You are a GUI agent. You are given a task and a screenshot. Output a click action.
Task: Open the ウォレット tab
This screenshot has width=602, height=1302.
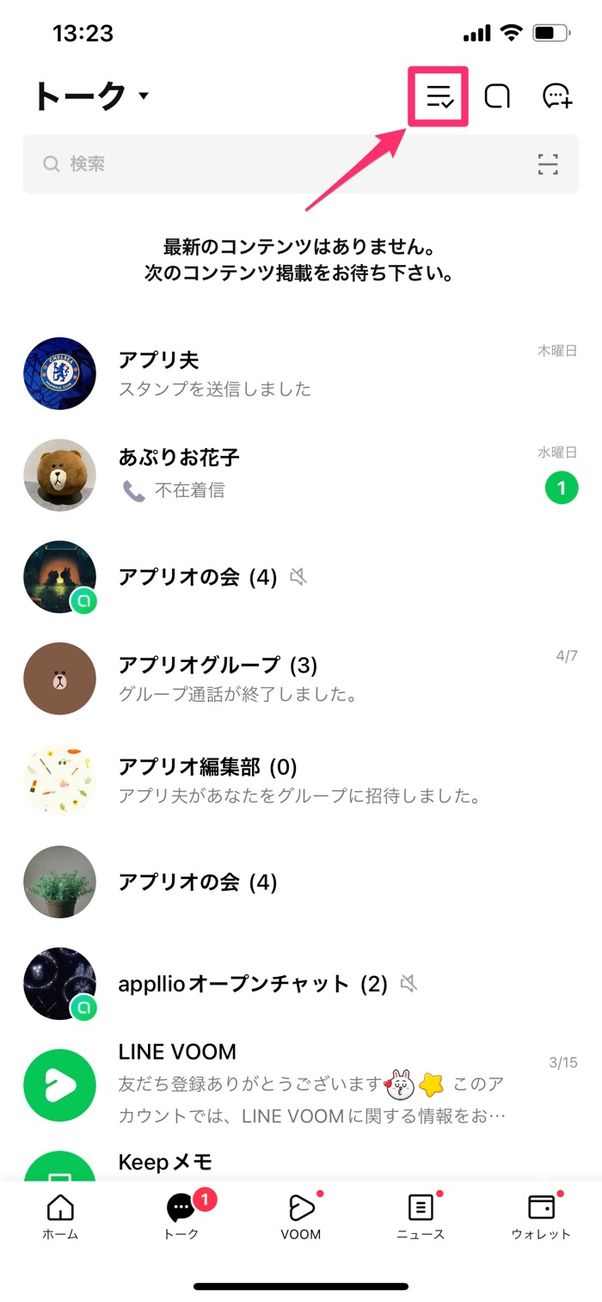(541, 1216)
